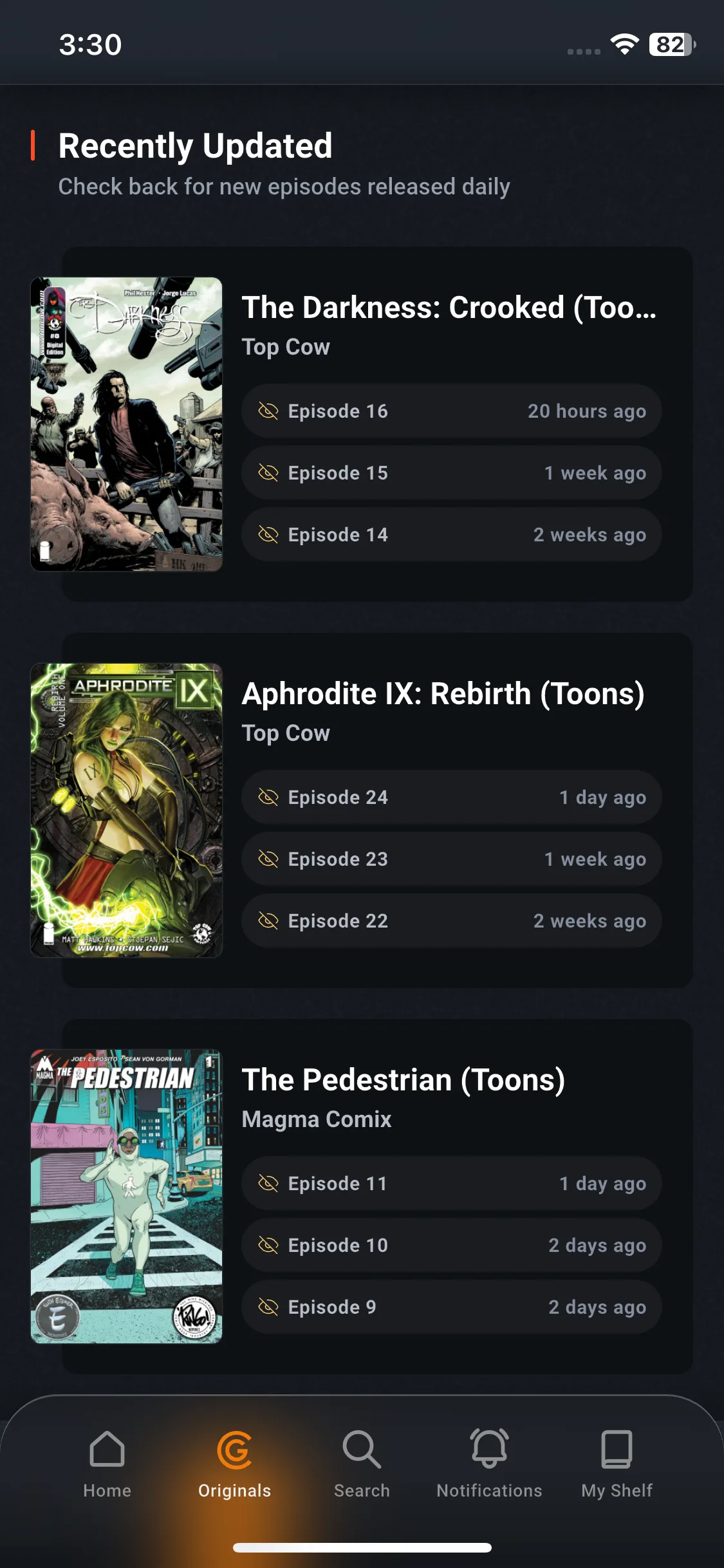Select Episode 14 of The Darkness
This screenshot has height=1568, width=724.
click(x=451, y=535)
